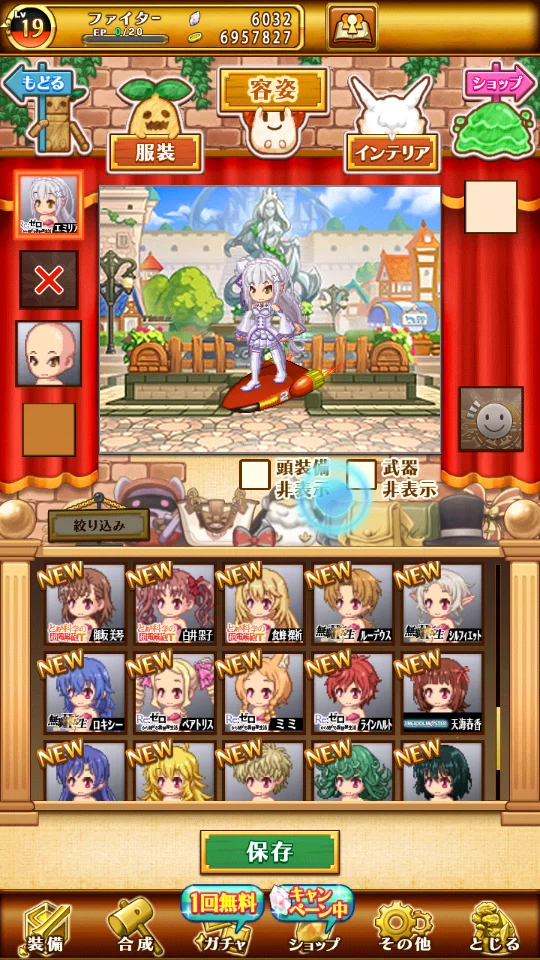
Task: Pick the ベアトリス avatar
Action: pyautogui.click(x=174, y=694)
